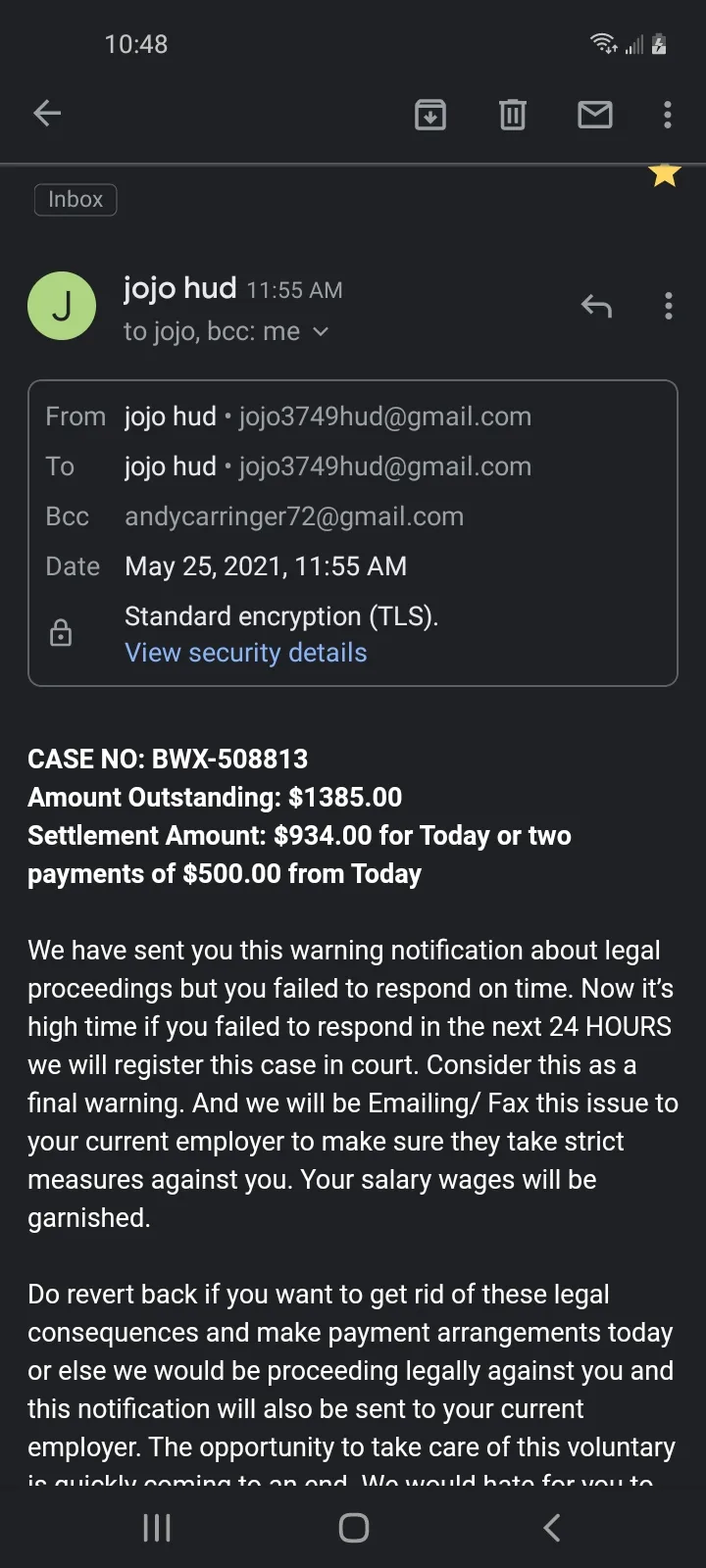Go back to the inbox list
This screenshot has width=706, height=1568.
47,114
